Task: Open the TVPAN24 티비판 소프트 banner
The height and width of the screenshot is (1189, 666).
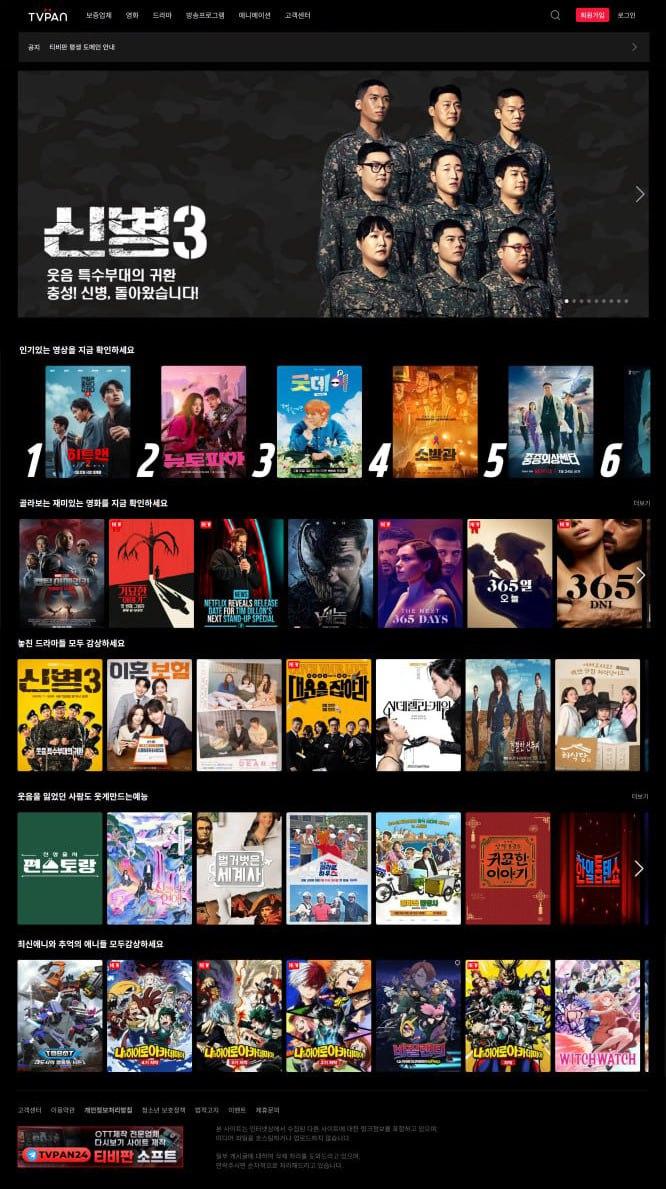Action: point(100,1147)
